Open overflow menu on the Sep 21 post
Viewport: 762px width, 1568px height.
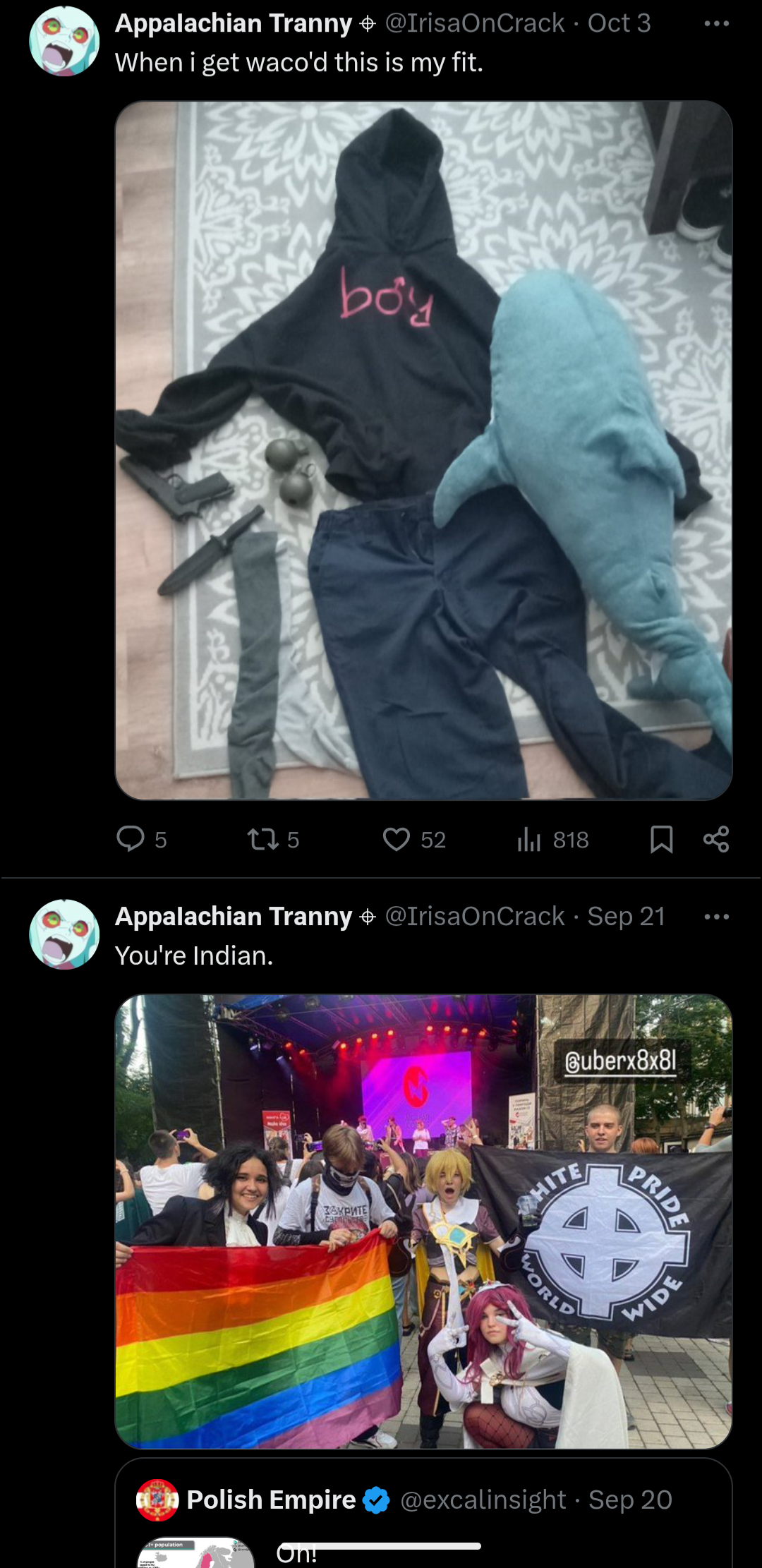[x=716, y=917]
